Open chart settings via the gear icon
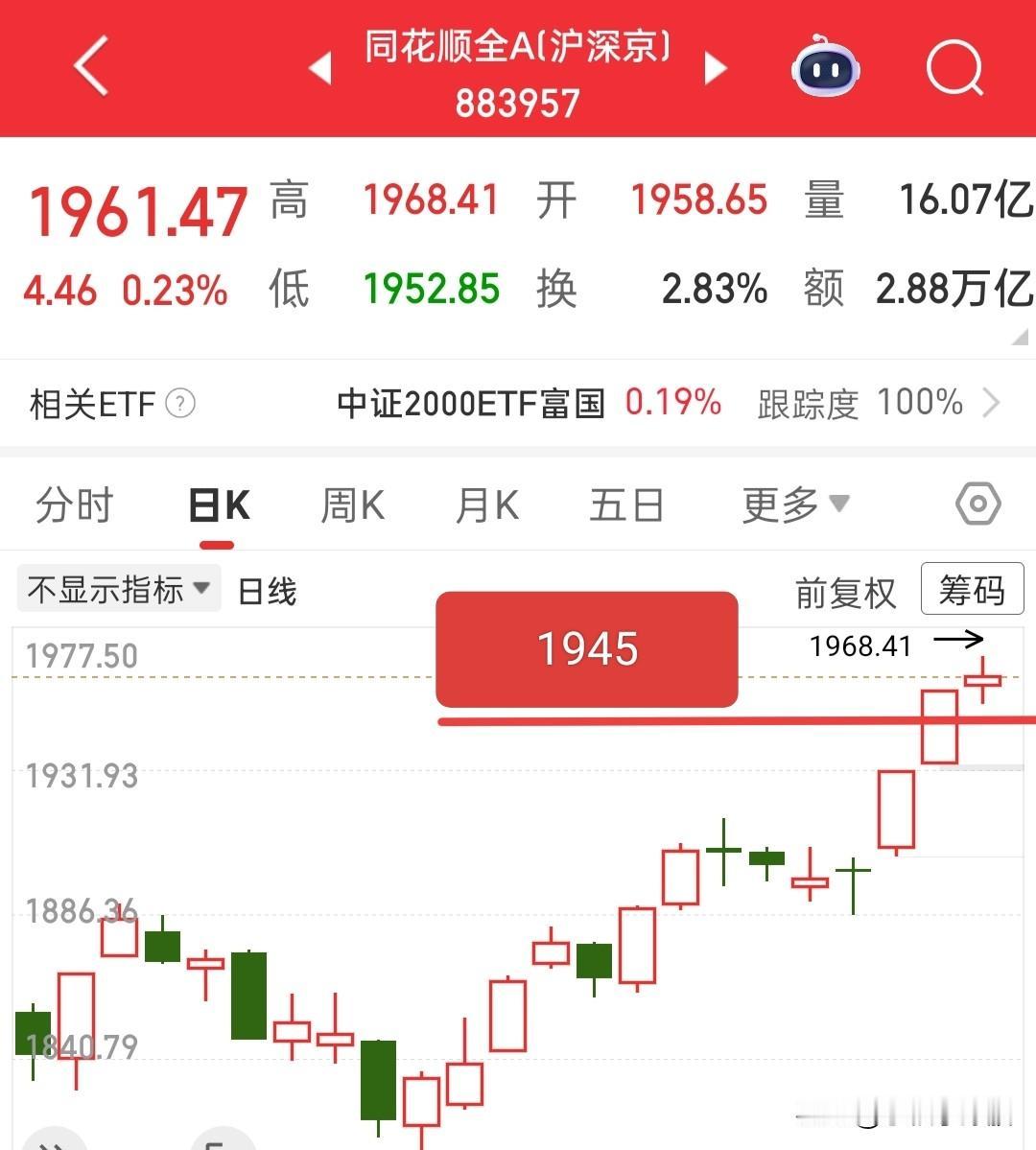The width and height of the screenshot is (1036, 1150). 977,503
